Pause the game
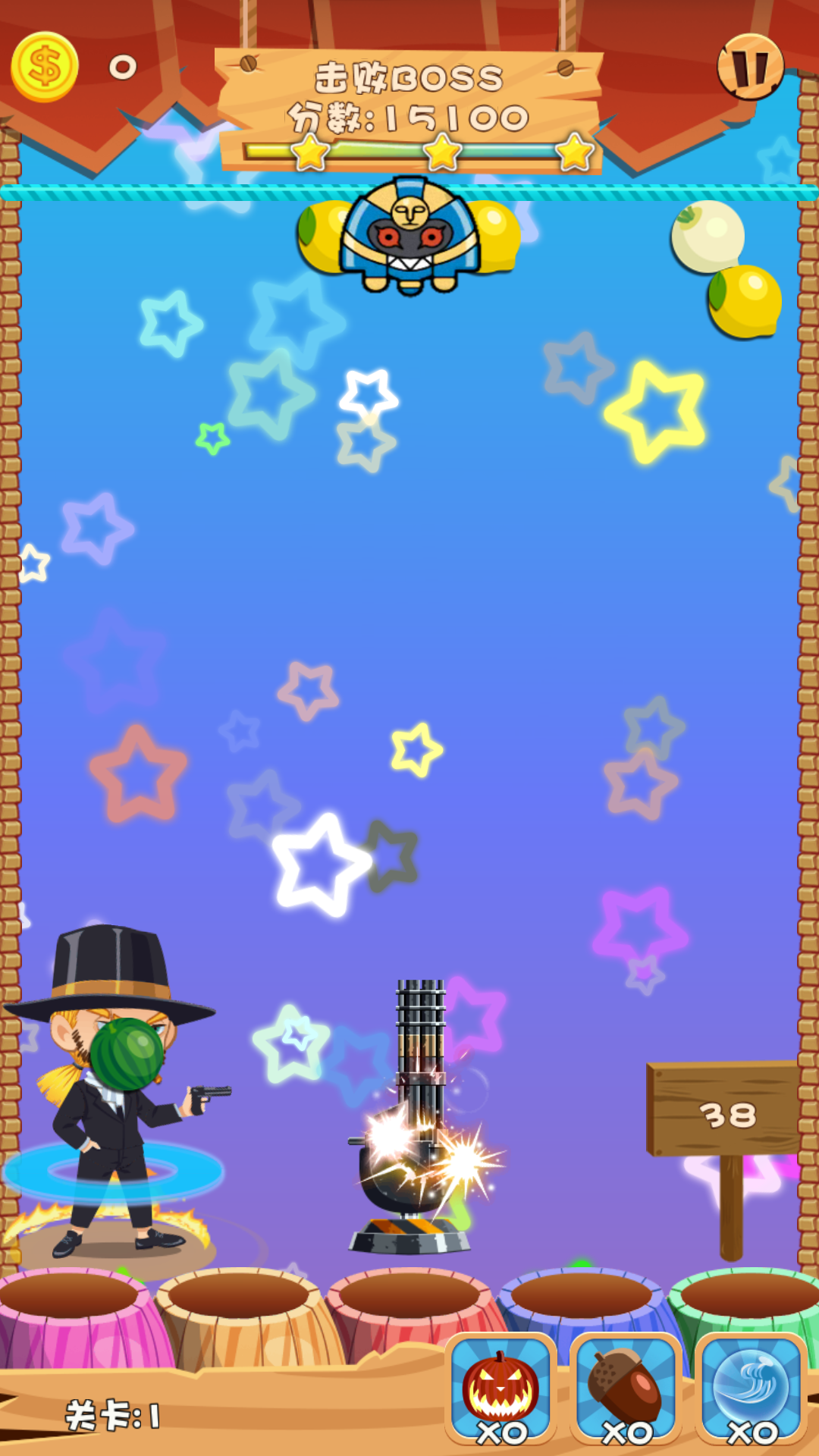Image resolution: width=819 pixels, height=1456 pixels. 750,67
